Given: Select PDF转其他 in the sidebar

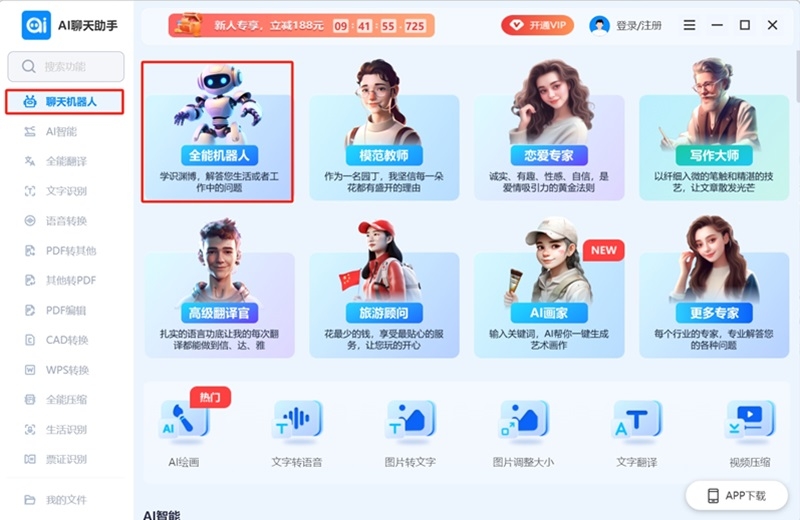Looking at the screenshot, I should tap(69, 251).
